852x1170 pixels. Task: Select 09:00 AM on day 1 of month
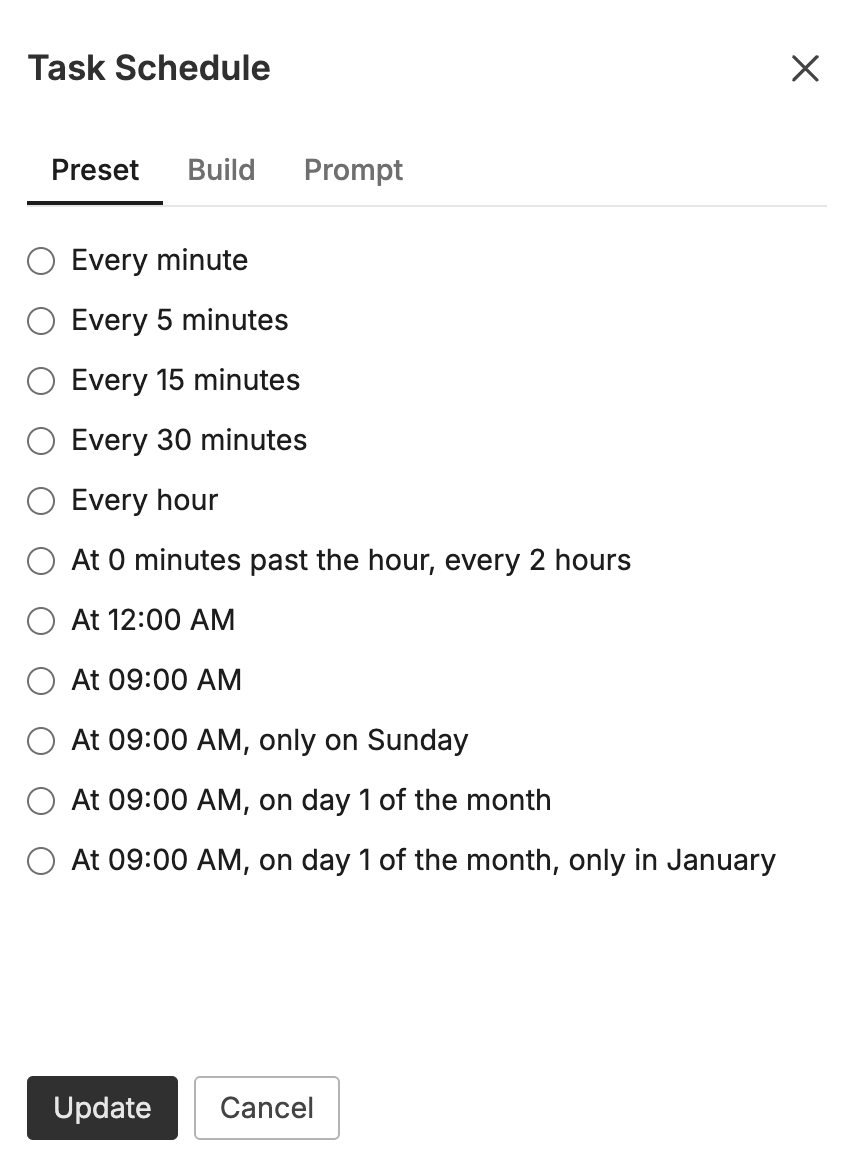(x=41, y=801)
